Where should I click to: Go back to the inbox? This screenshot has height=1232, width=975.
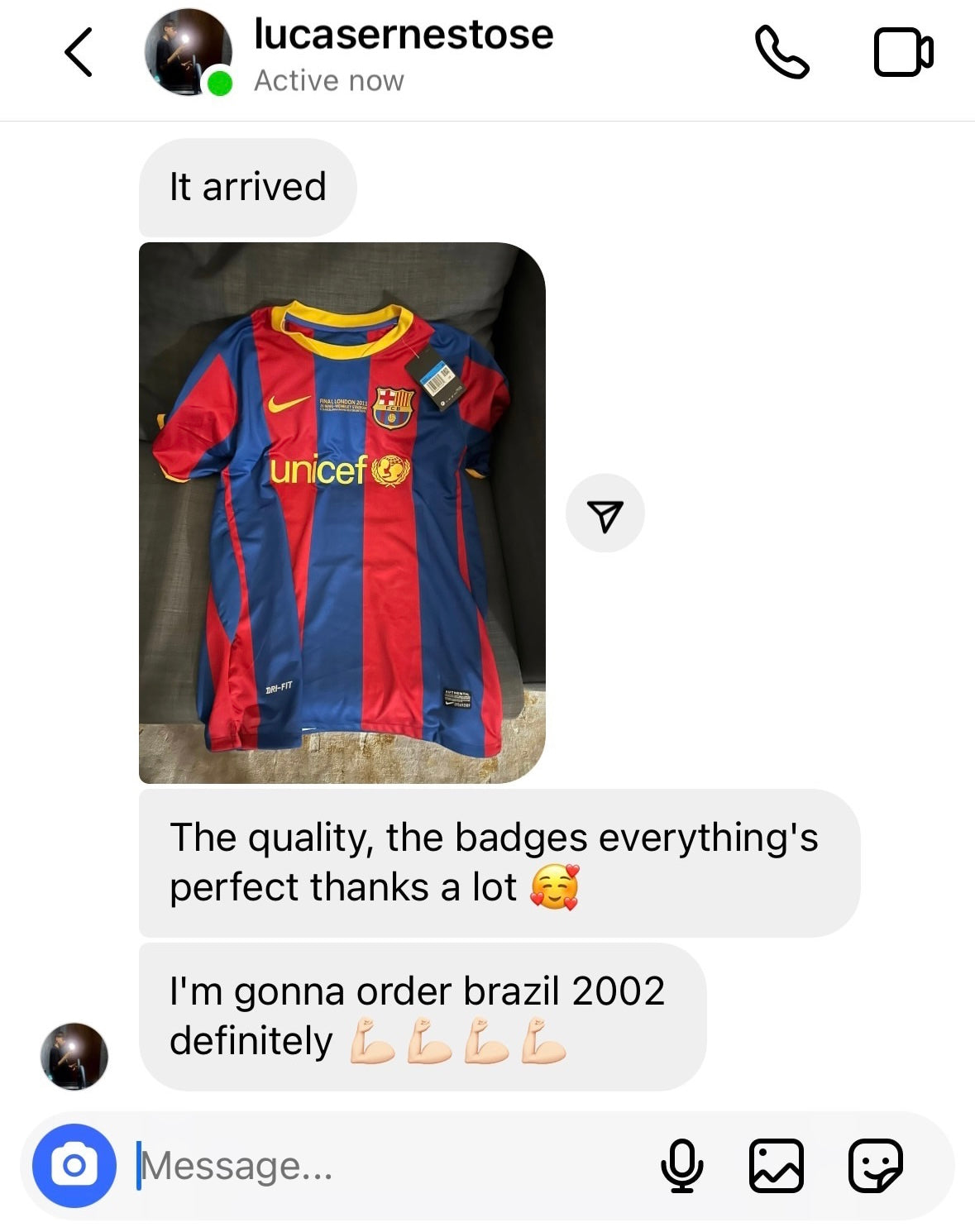click(79, 52)
